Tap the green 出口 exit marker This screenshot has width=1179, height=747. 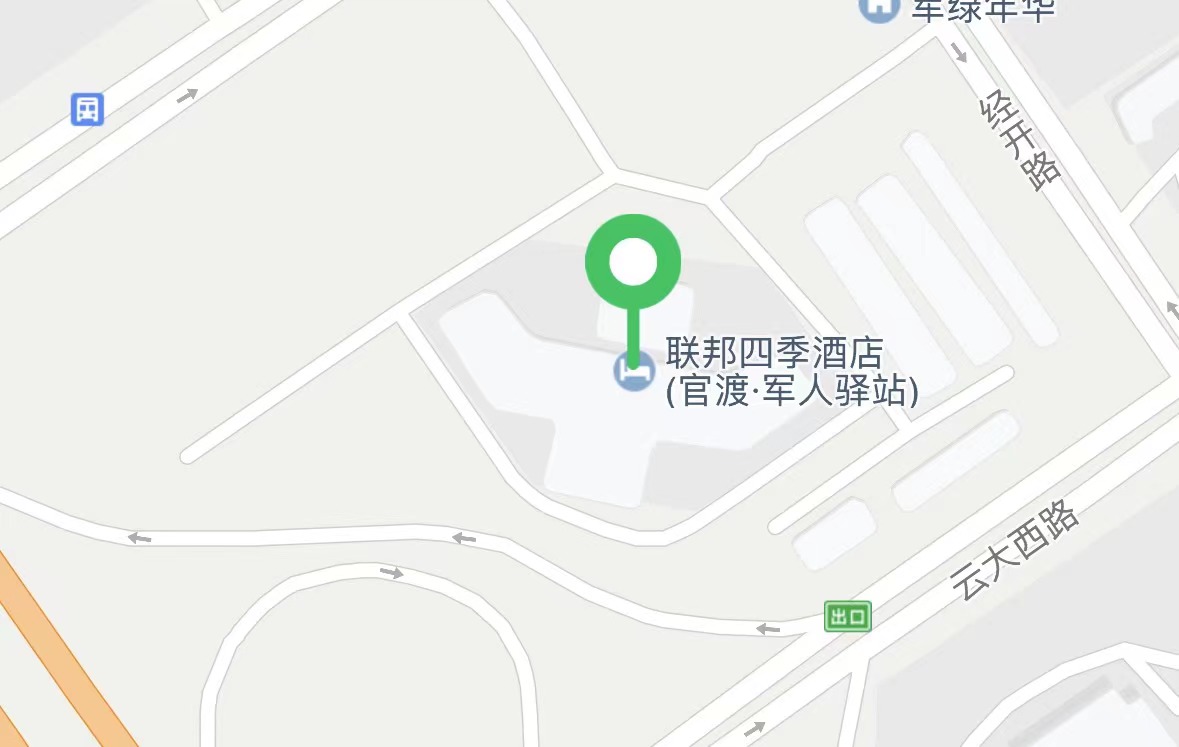point(847,616)
